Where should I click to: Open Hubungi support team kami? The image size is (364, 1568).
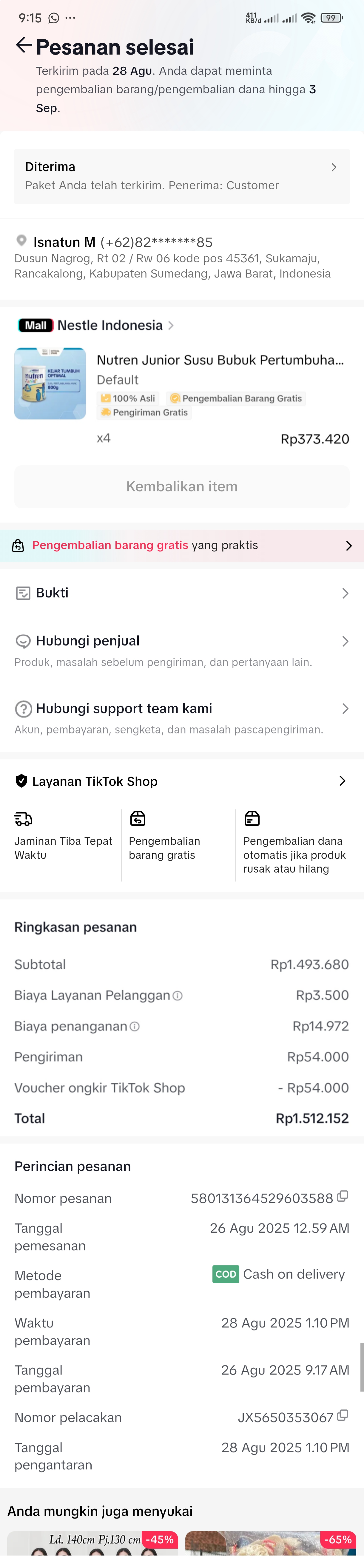coord(182,709)
